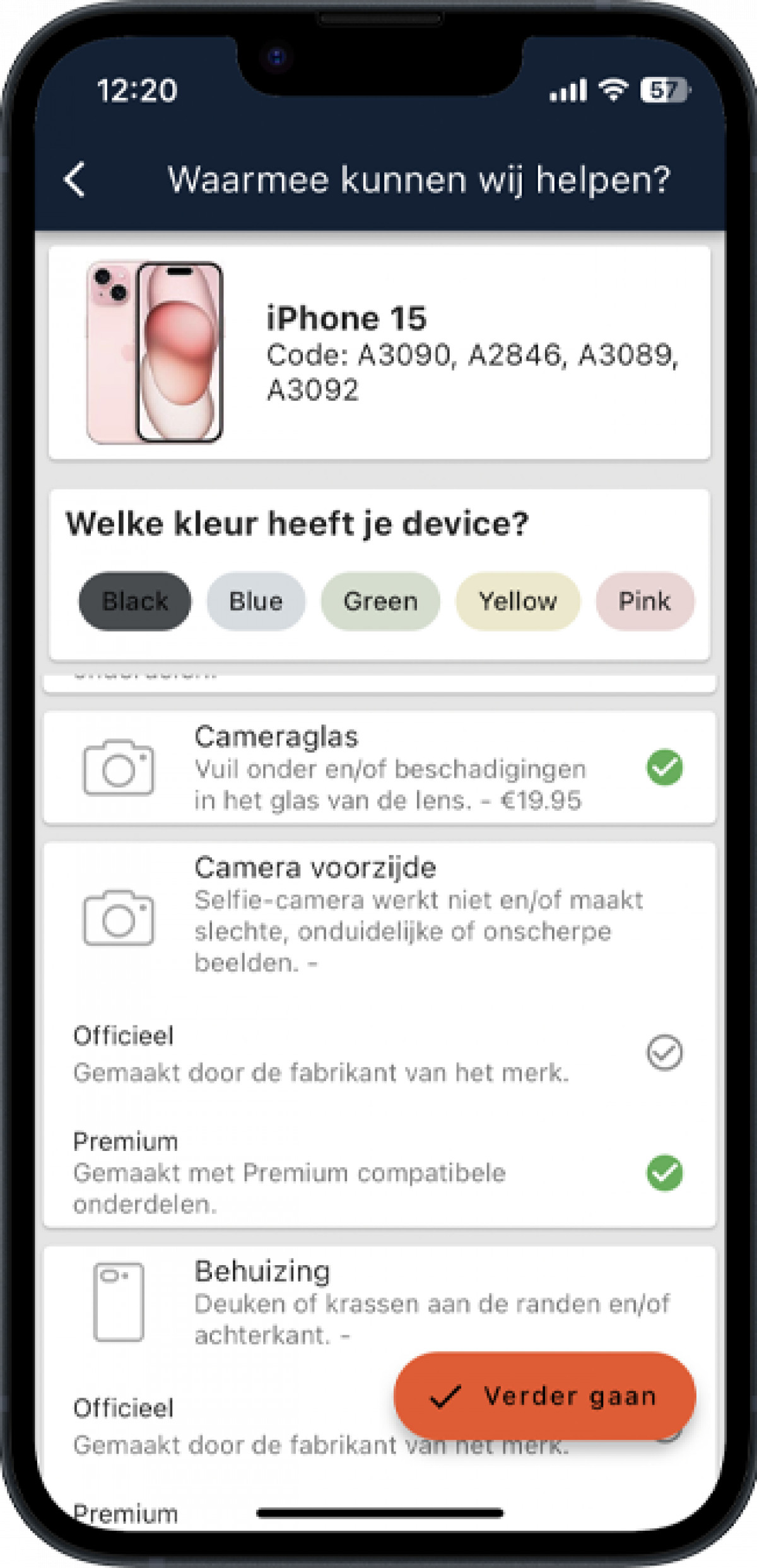The width and height of the screenshot is (757, 1568).
Task: Deselect the Cameraglas repair checkmark
Action: pyautogui.click(x=664, y=767)
